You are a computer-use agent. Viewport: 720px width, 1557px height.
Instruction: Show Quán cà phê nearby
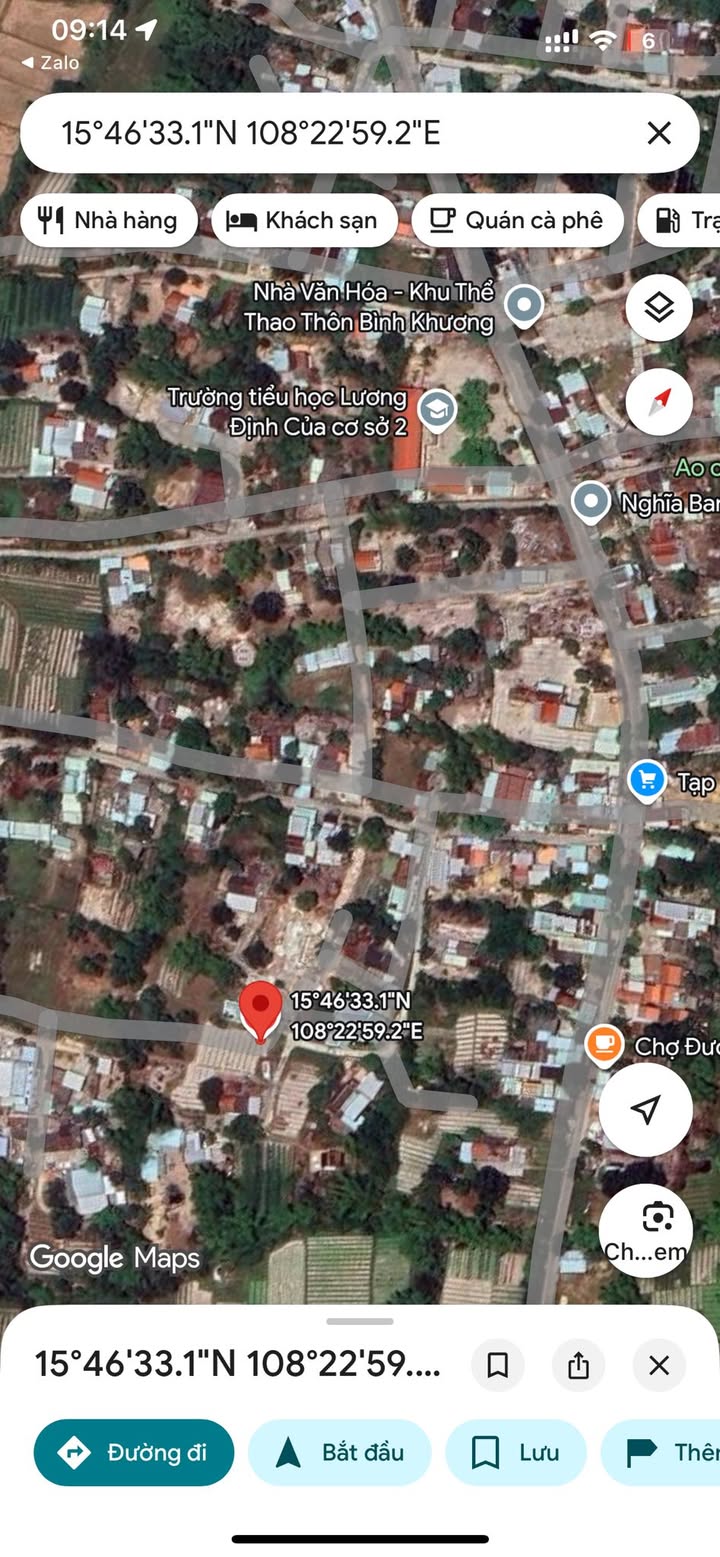517,220
